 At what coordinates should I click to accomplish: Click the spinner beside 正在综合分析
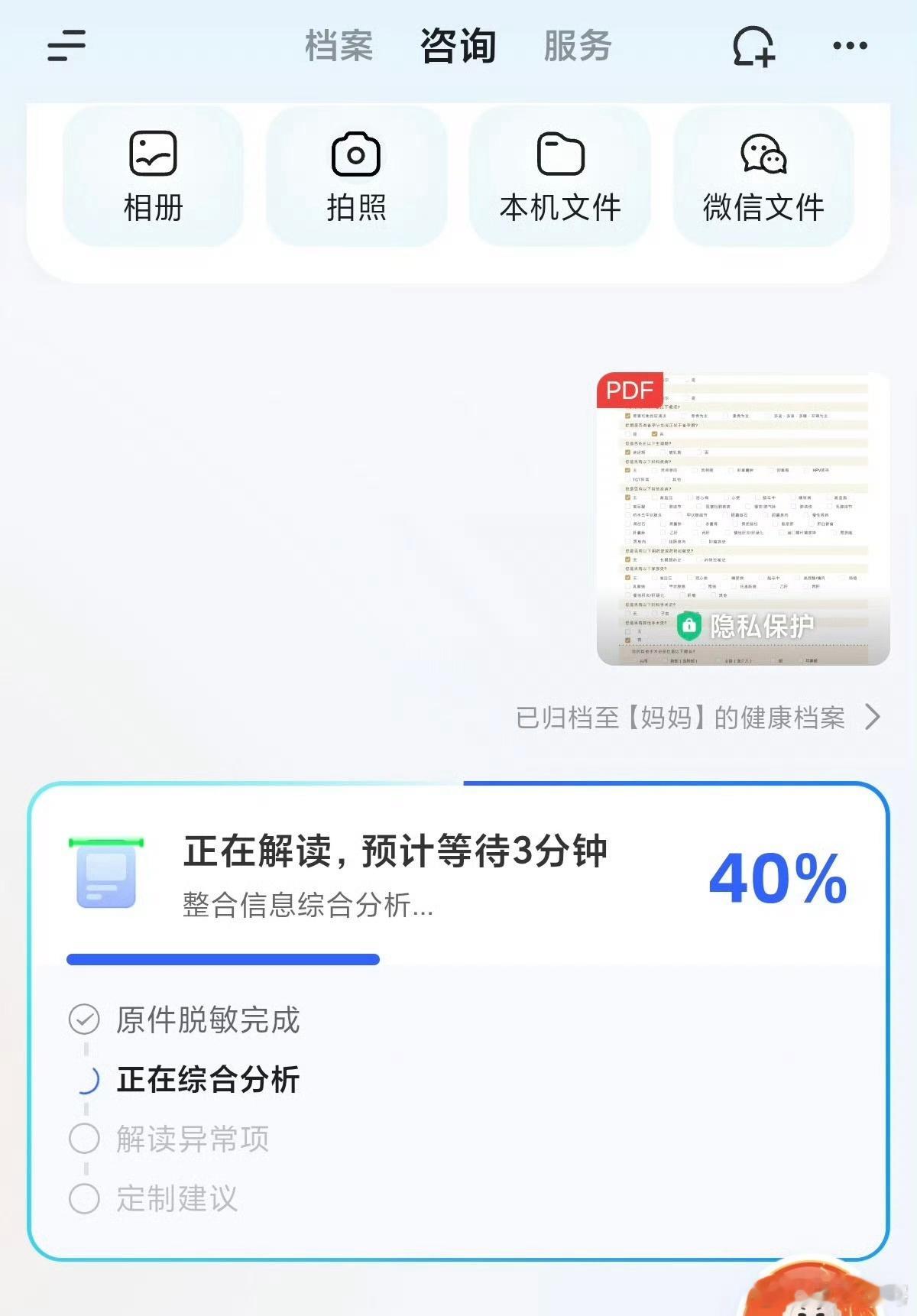(x=90, y=1080)
